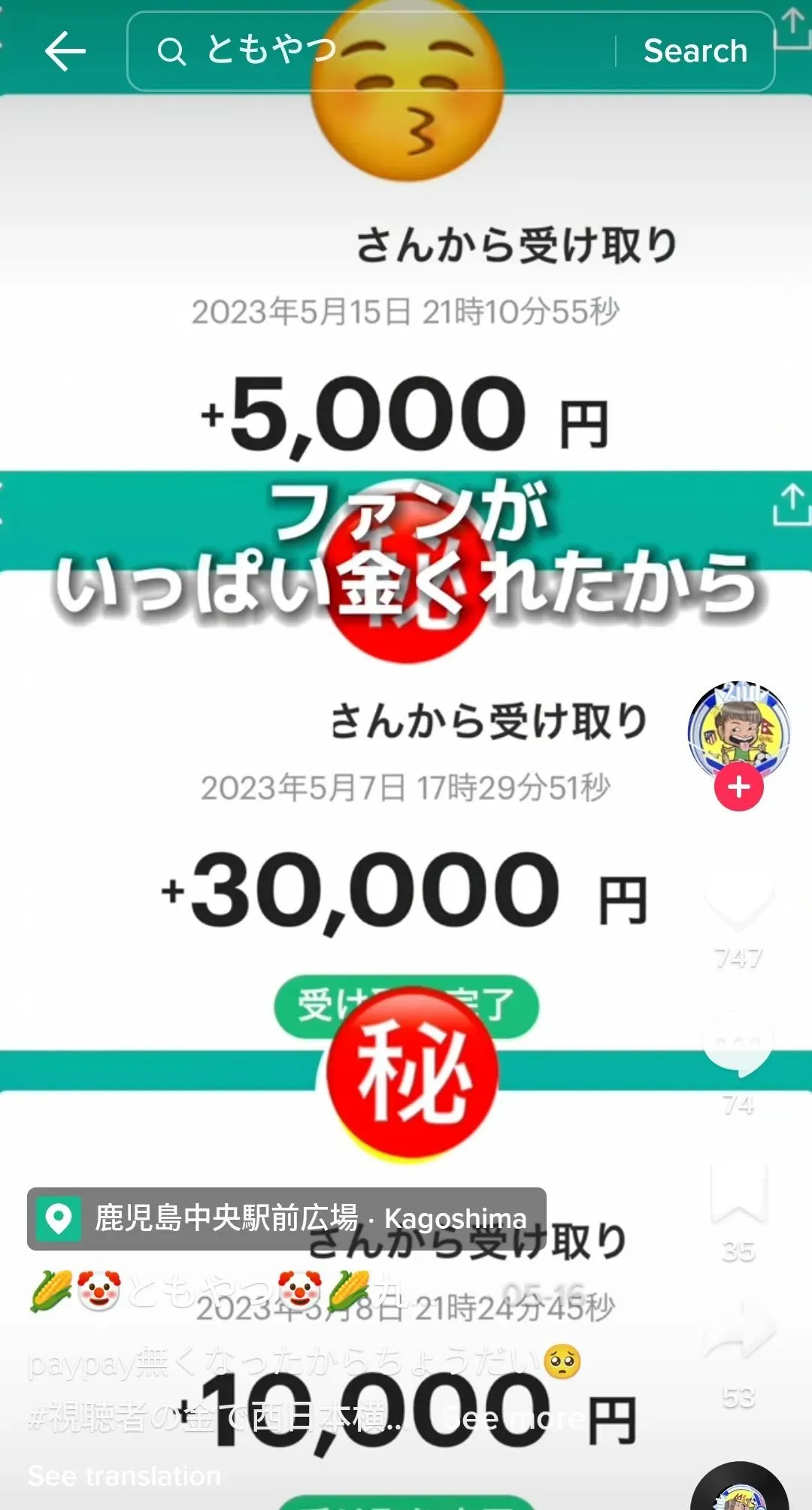Bookmark this video
Viewport: 812px width, 1510px height.
point(738,1191)
